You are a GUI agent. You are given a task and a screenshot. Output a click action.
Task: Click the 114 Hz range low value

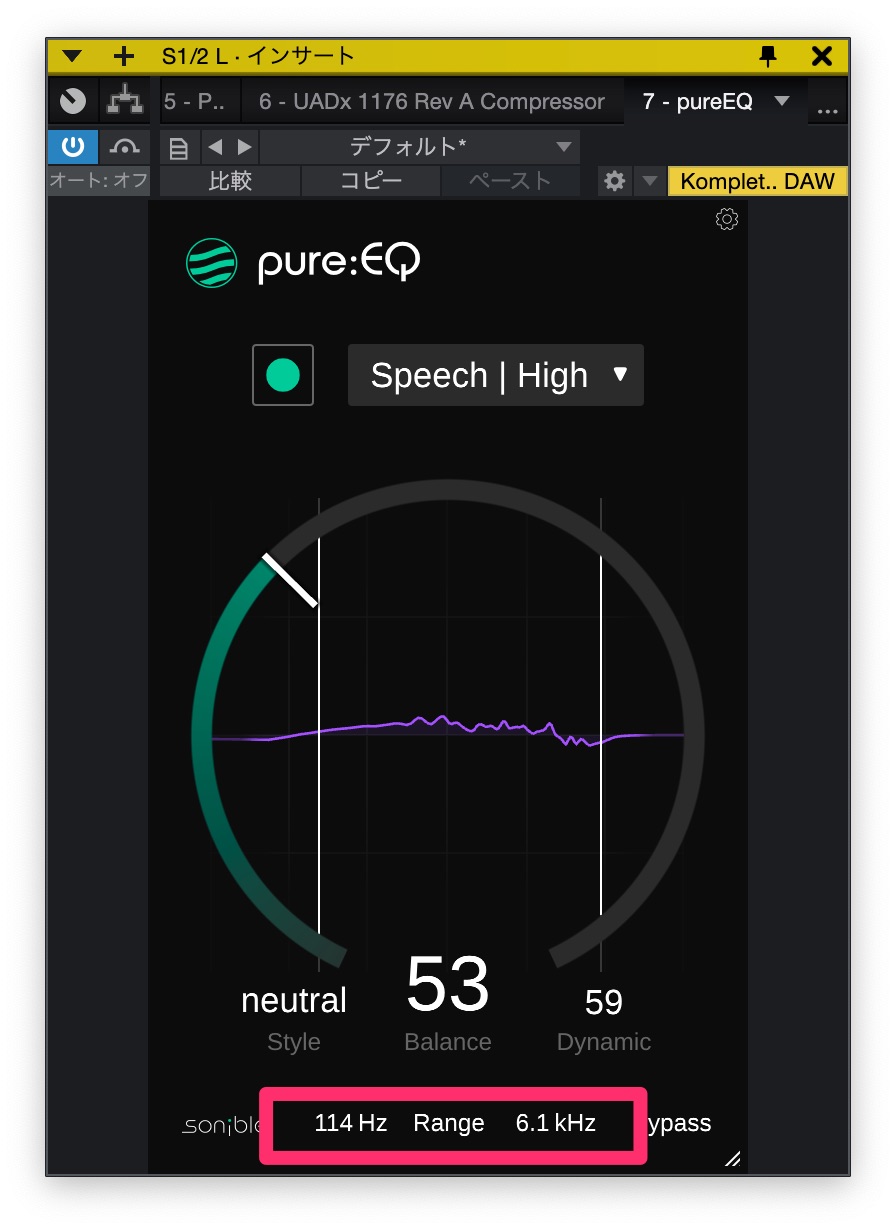350,1123
